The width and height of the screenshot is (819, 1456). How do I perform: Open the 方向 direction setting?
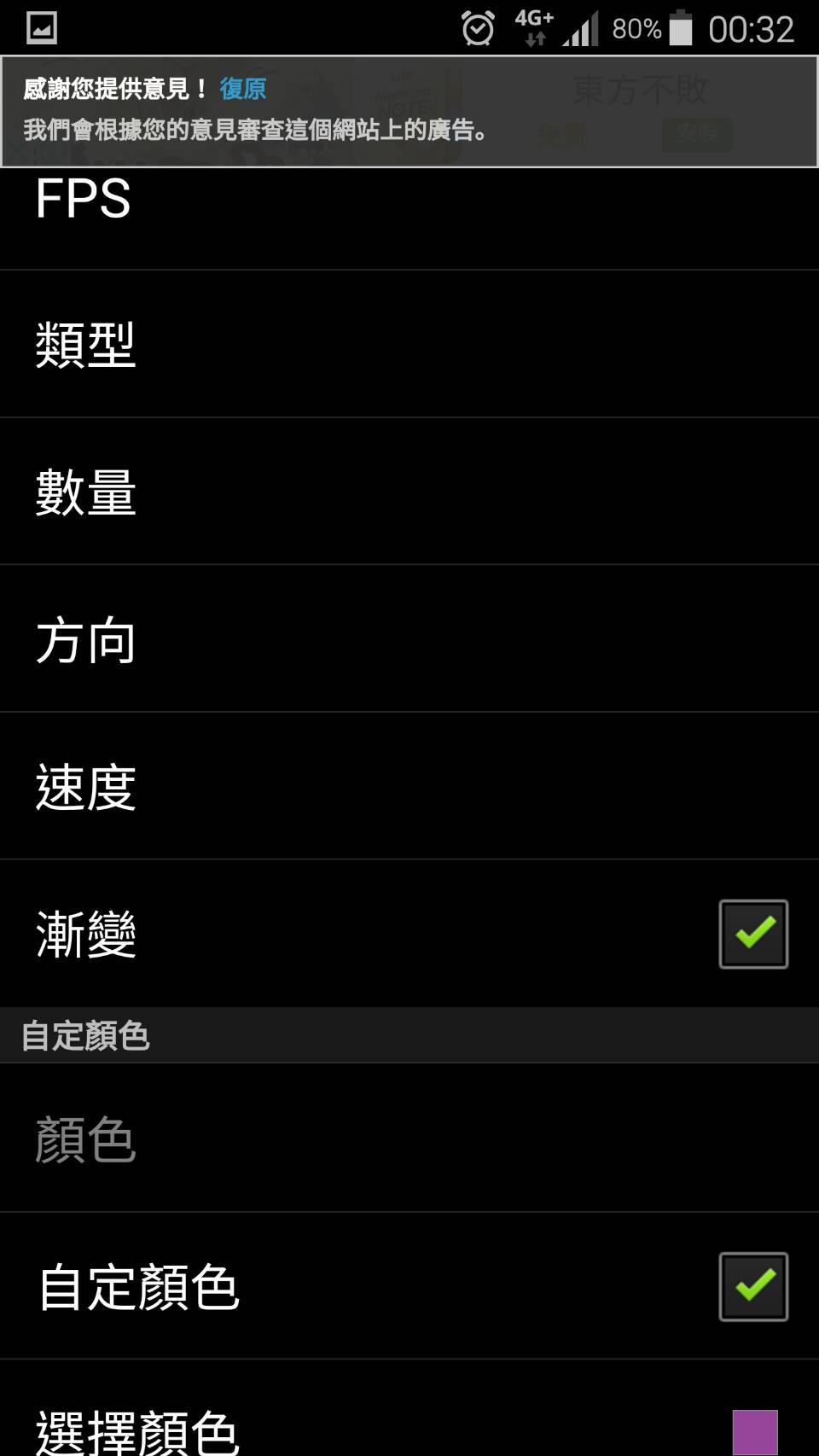click(409, 639)
